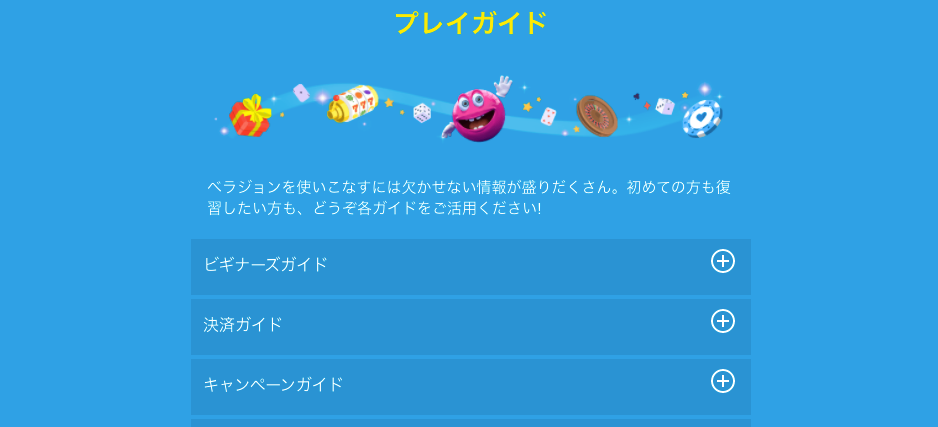Expand the ビギナーズガイド section
Viewport: 938px width, 427px height.
click(722, 261)
